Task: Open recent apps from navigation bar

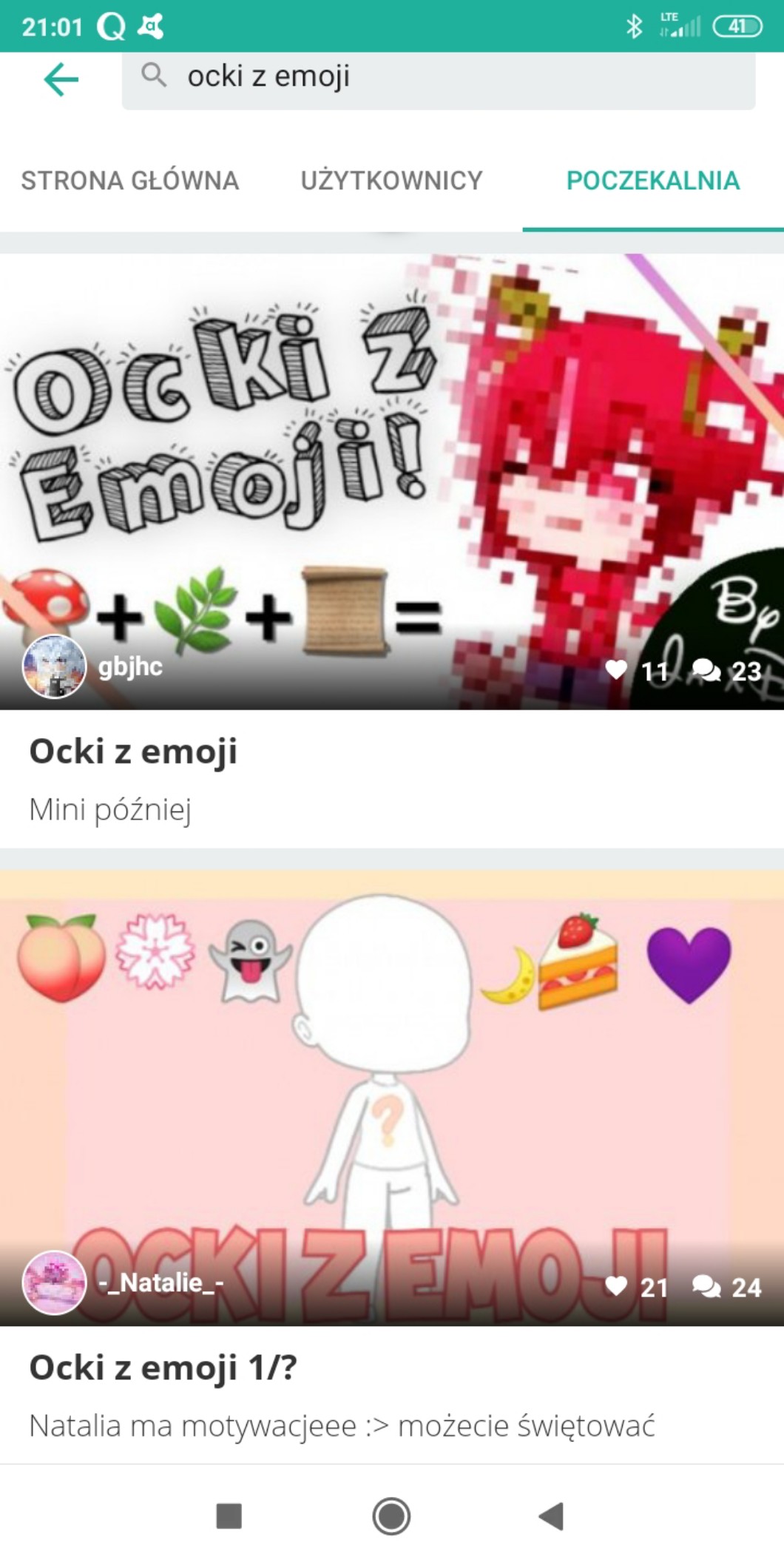Action: [x=229, y=1516]
